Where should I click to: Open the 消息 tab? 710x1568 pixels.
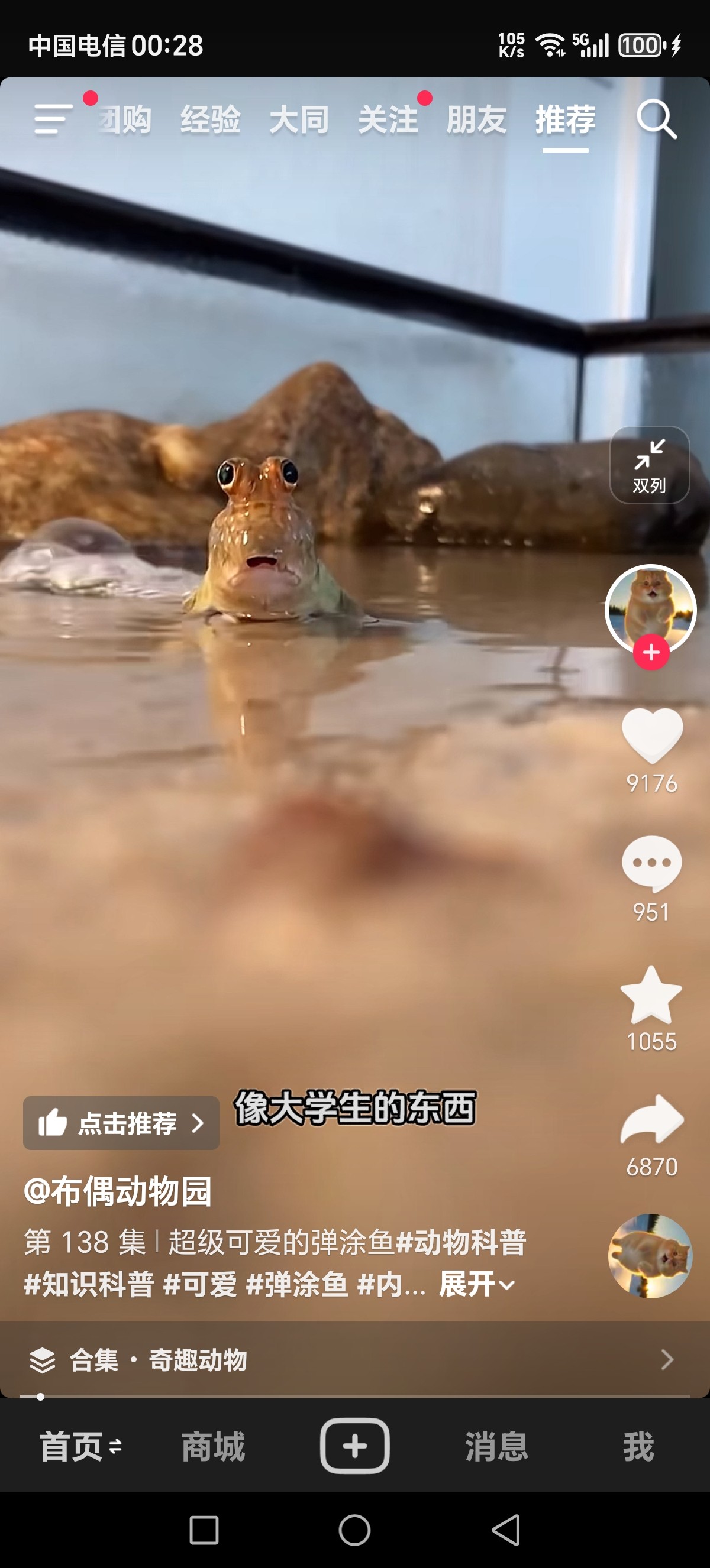497,1446
